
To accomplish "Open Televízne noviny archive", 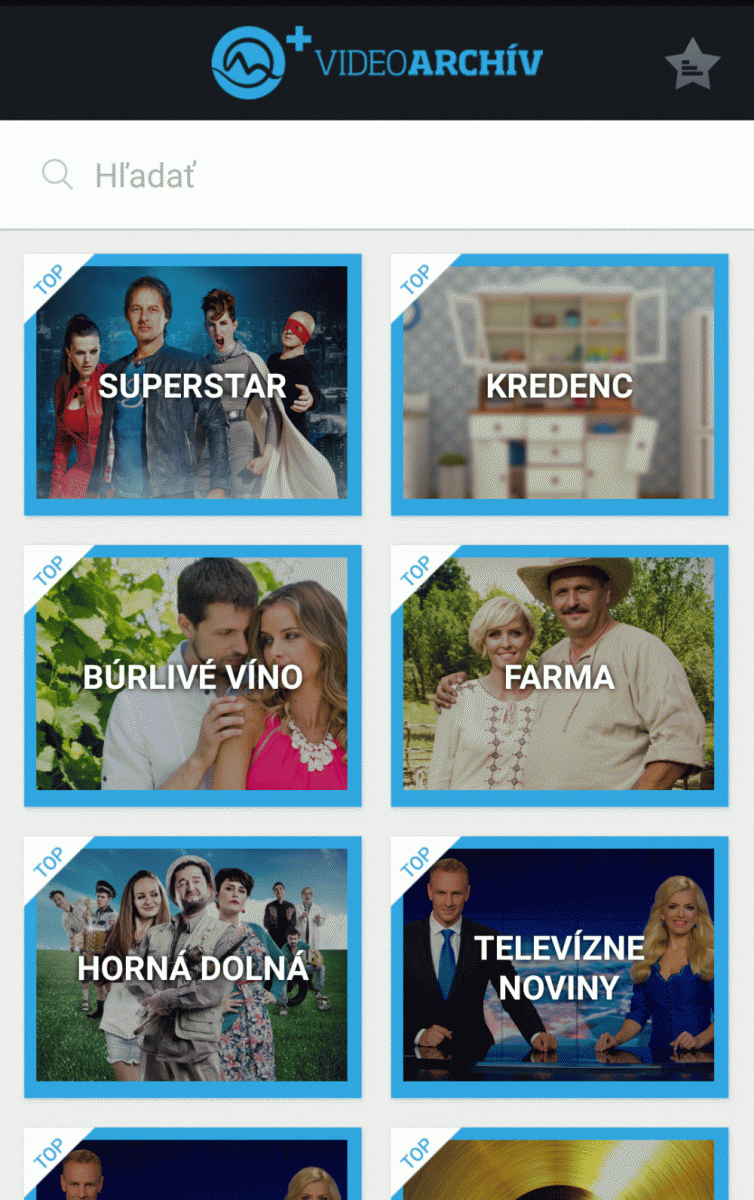I will pos(559,967).
